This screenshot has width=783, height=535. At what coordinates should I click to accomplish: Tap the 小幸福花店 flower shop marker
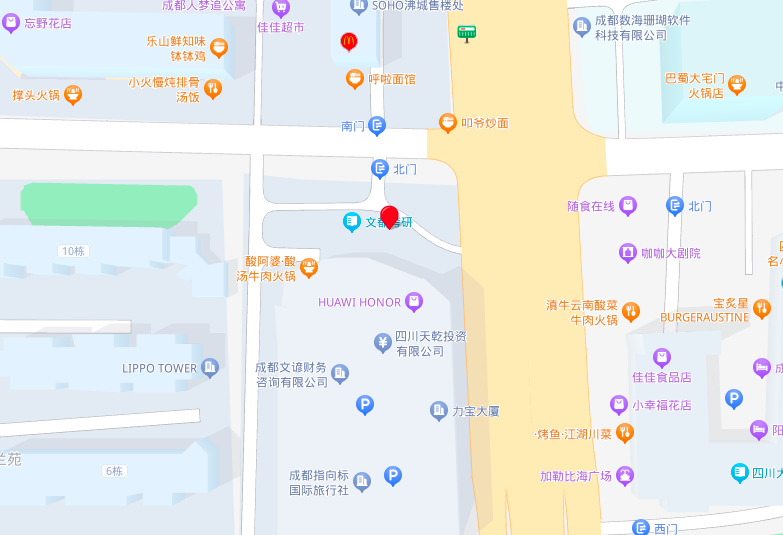(x=619, y=405)
